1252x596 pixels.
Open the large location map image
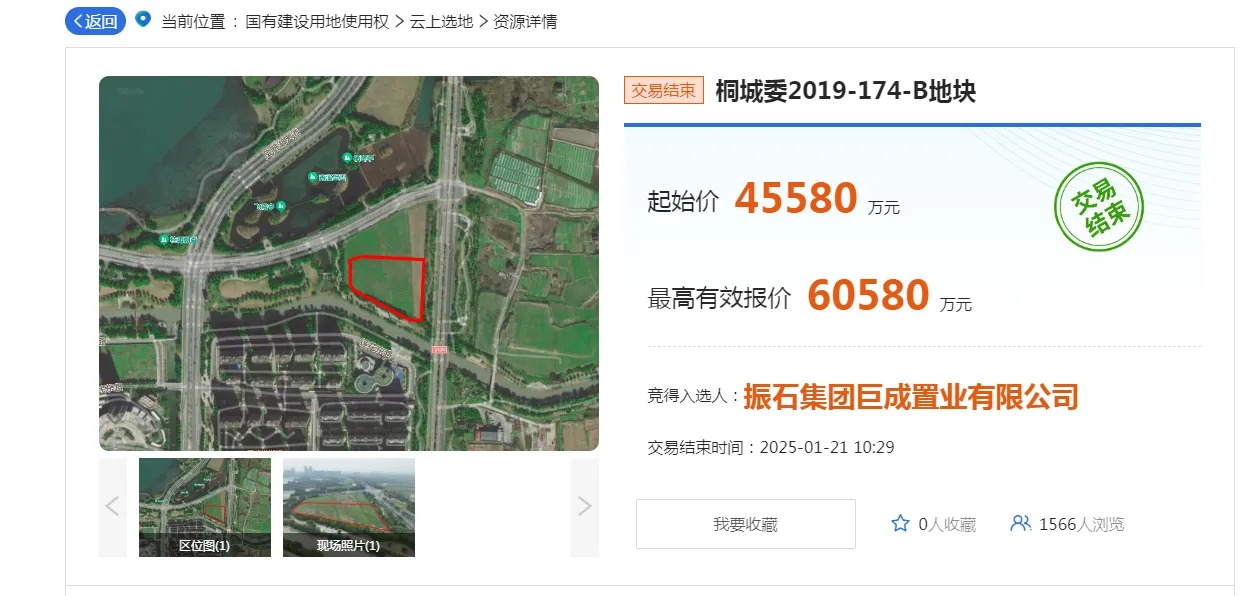pyautogui.click(x=348, y=263)
